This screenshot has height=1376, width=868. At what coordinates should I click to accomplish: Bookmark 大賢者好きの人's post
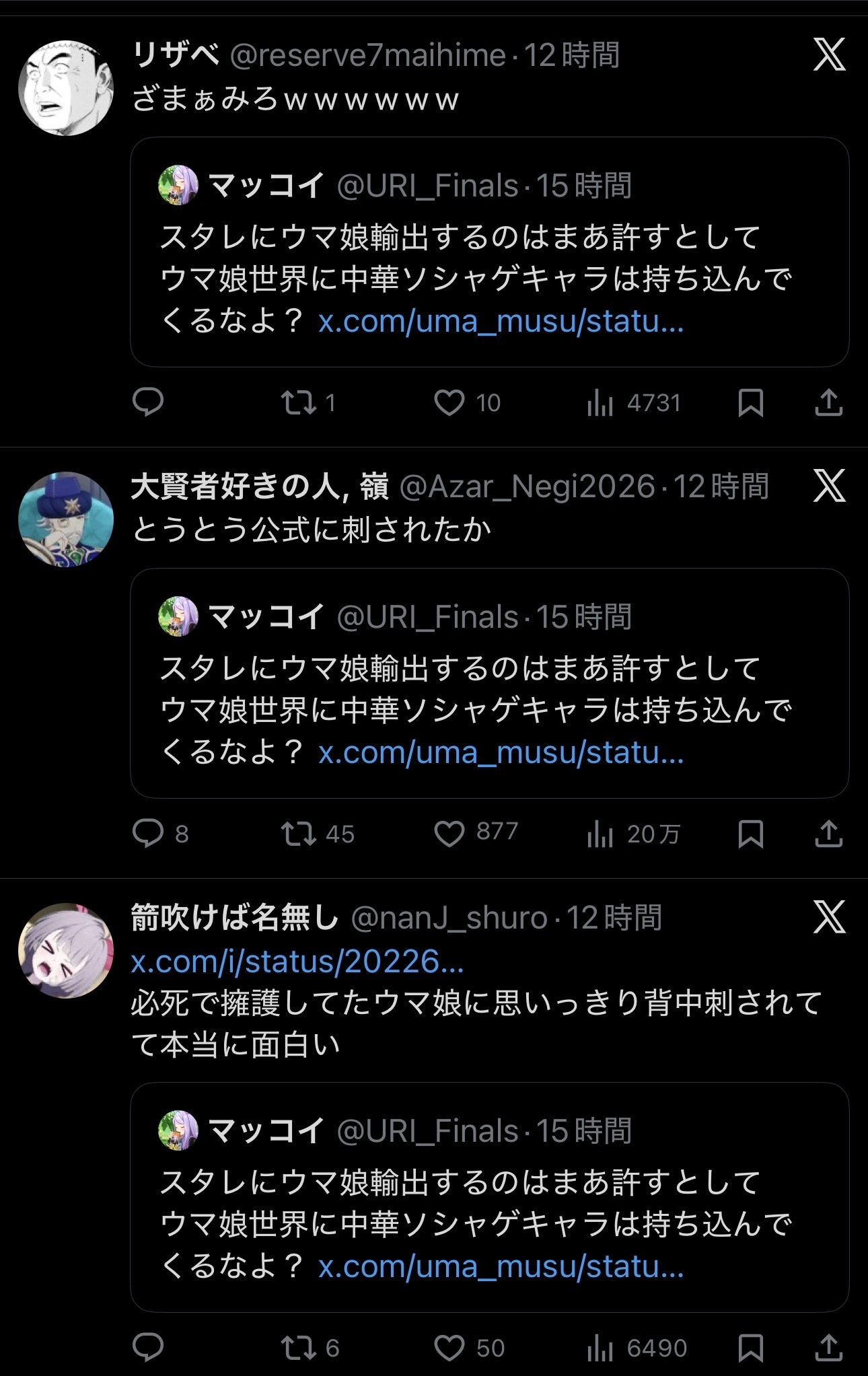click(750, 834)
